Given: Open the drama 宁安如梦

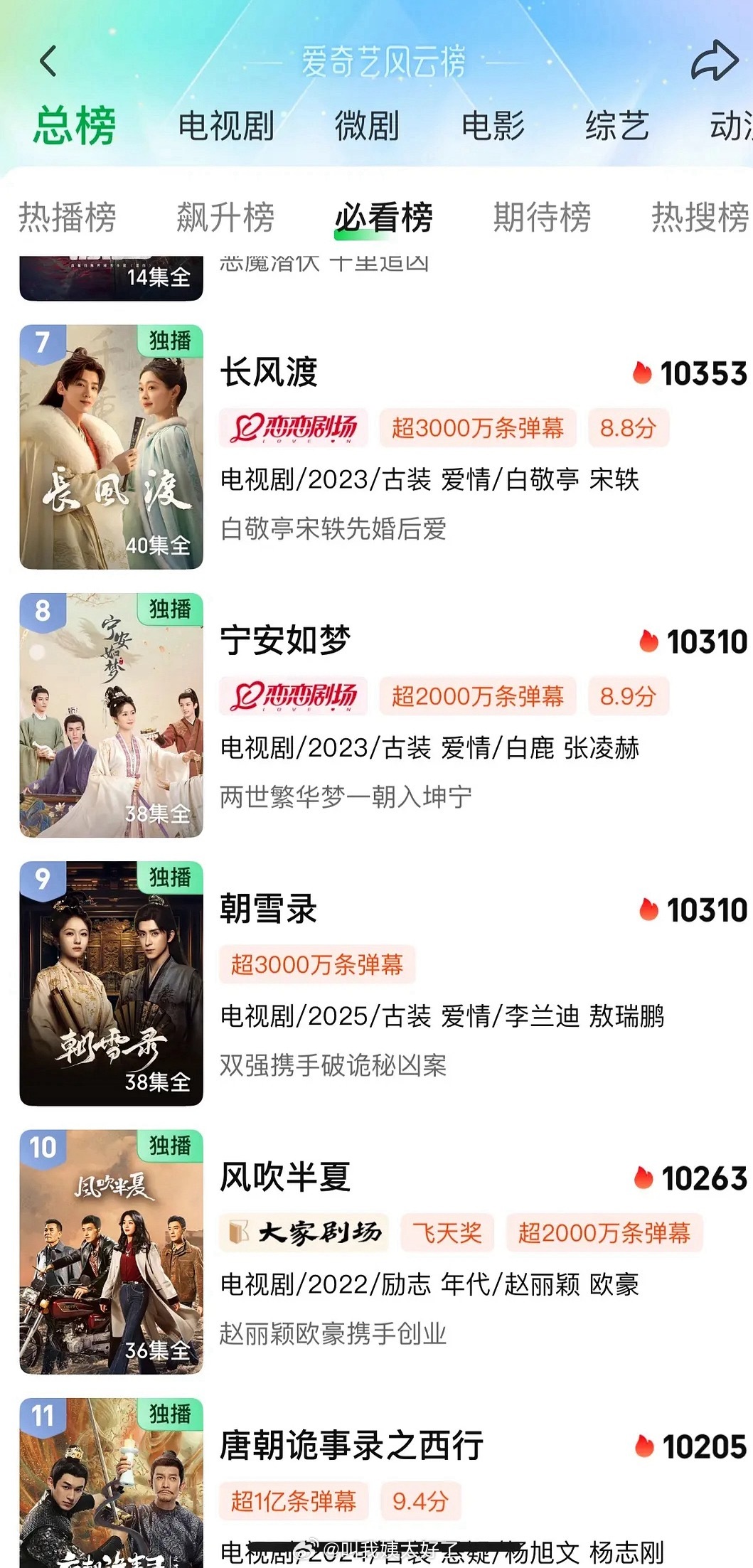Looking at the screenshot, I should coord(285,641).
